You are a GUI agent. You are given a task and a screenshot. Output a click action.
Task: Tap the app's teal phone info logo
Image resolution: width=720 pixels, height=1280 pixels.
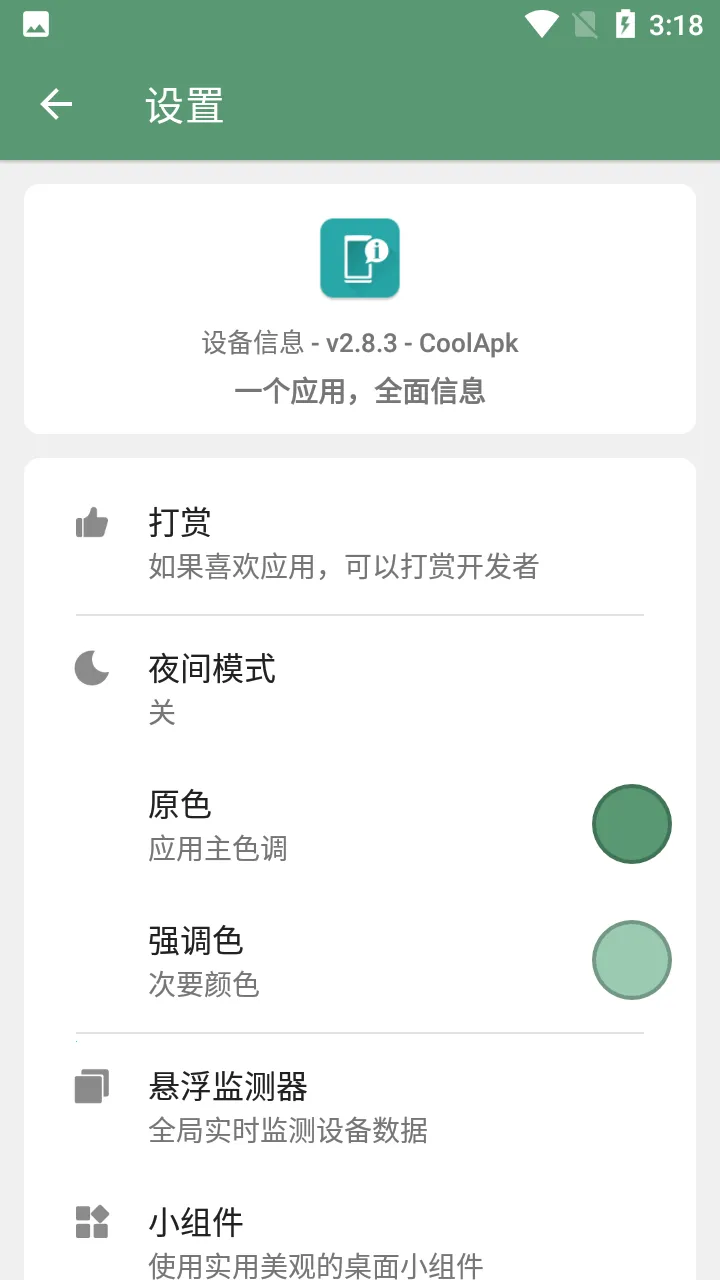[360, 258]
